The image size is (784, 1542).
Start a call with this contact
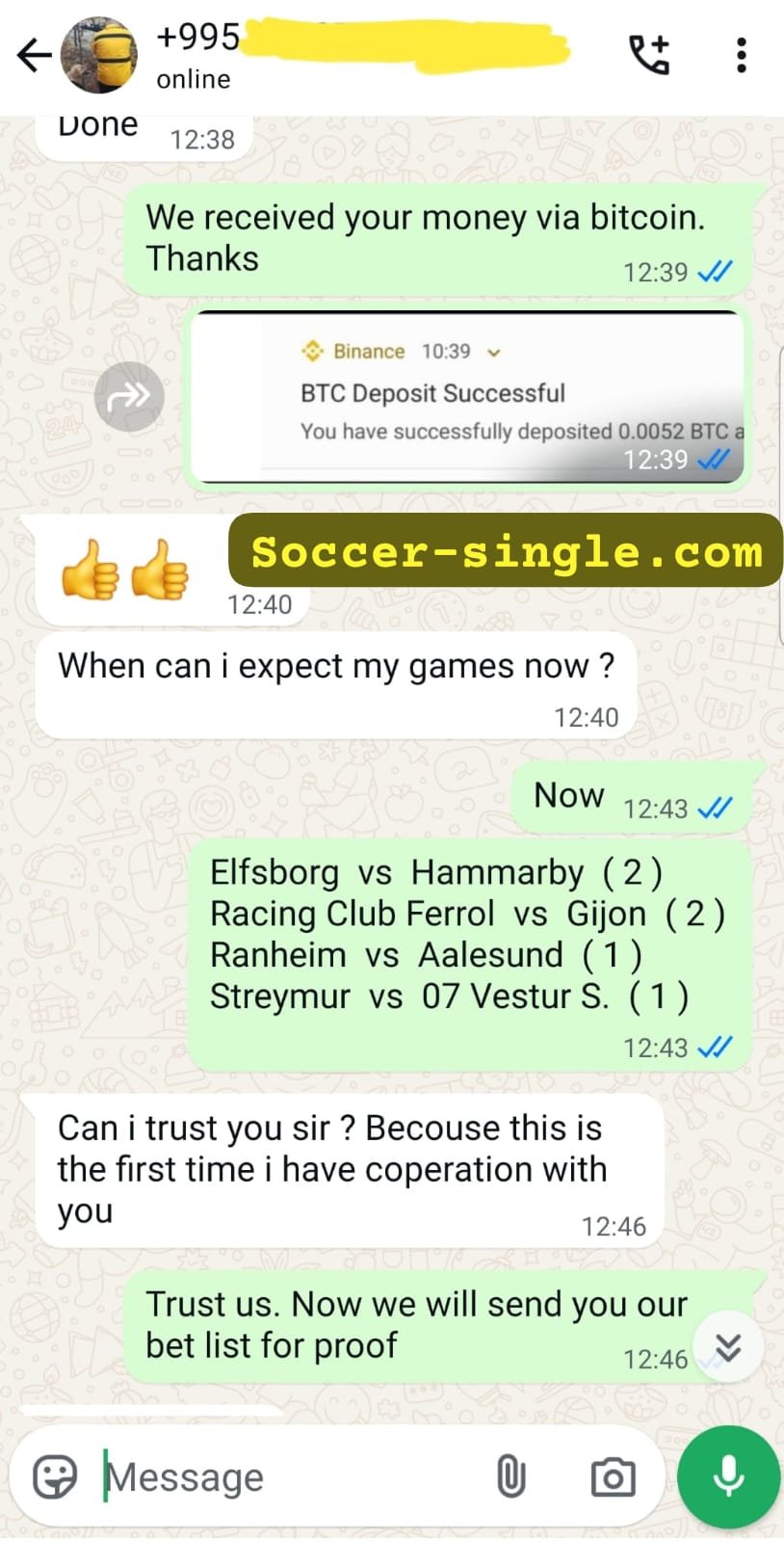coord(649,55)
